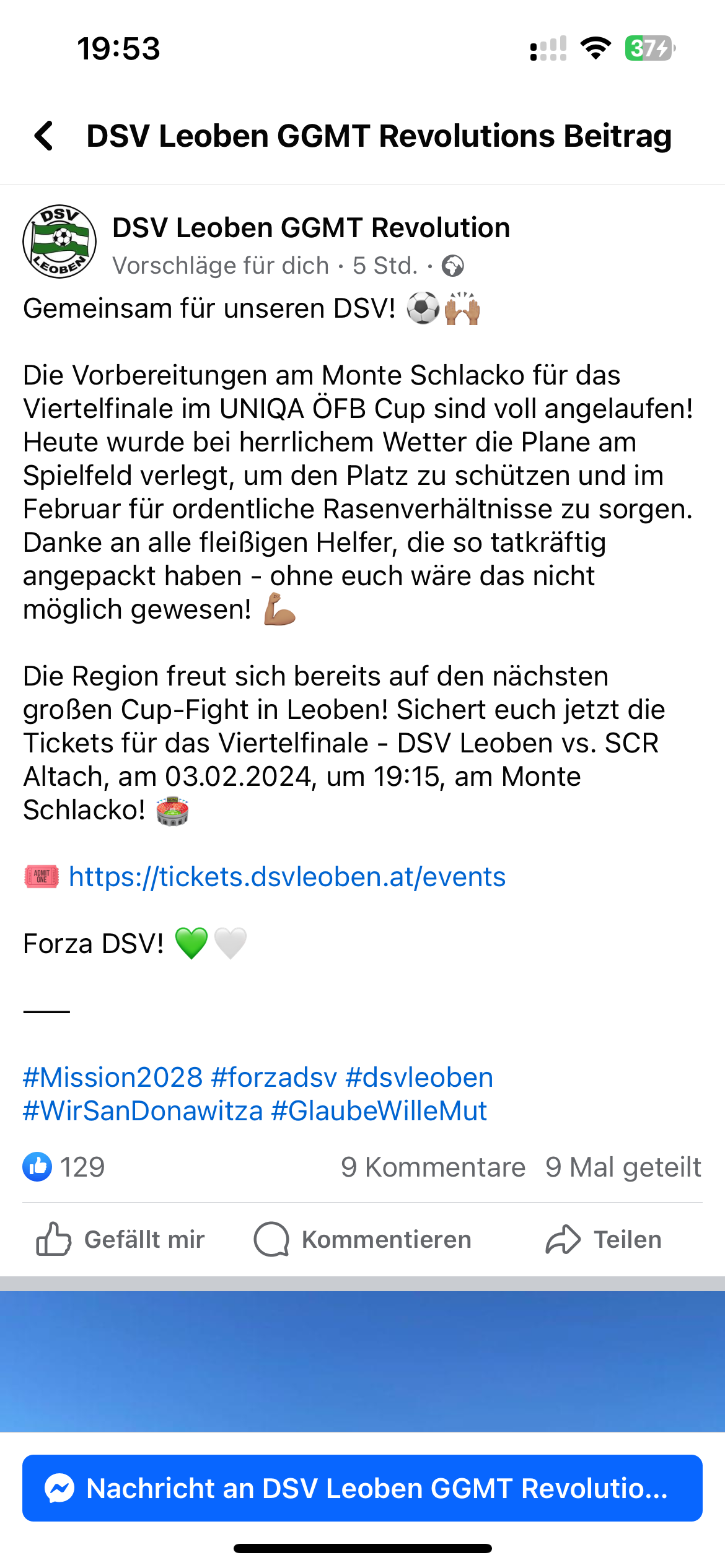View who shared via 9 Mal geteilt
Screen dimensions: 725x1568
623,1167
